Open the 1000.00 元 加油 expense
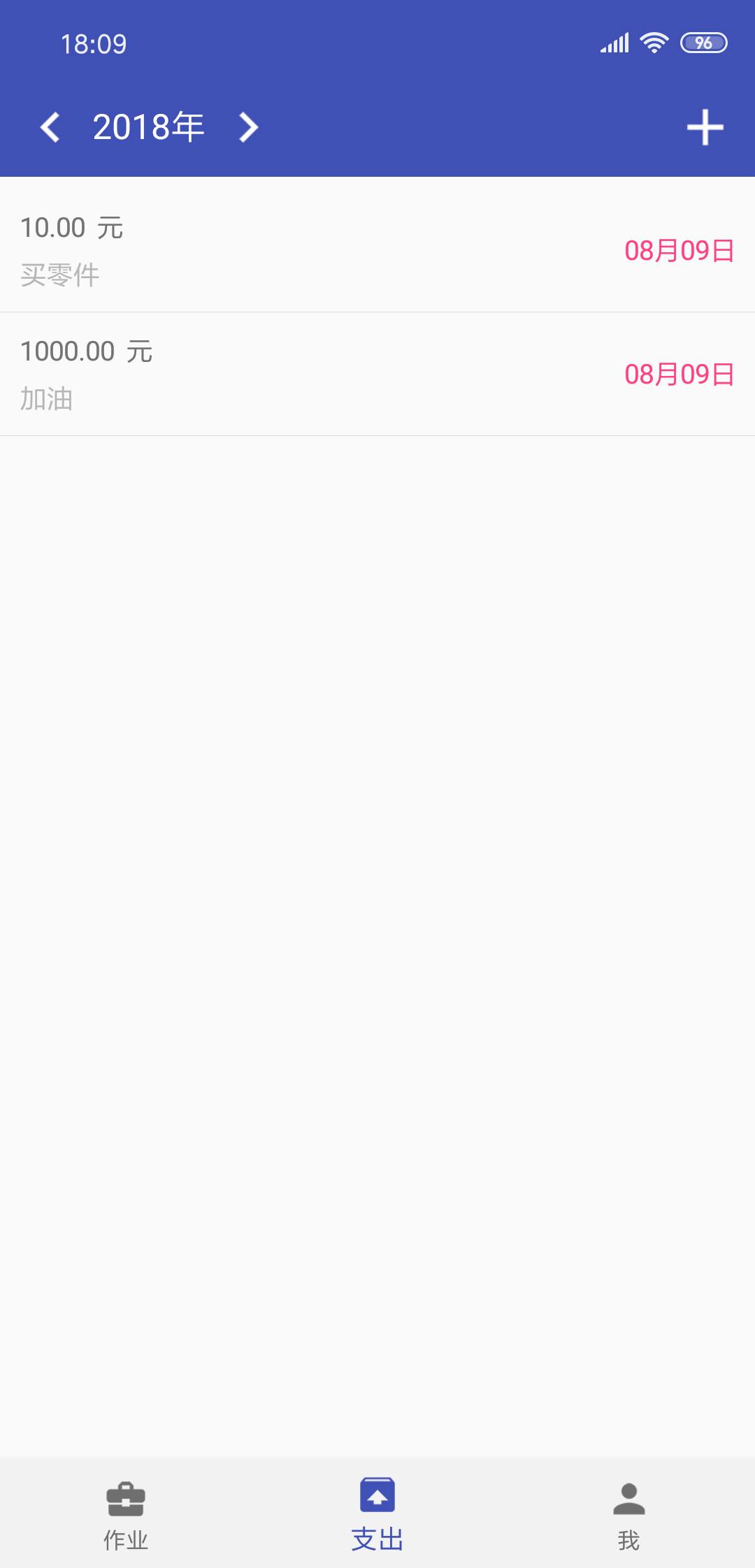 coord(377,374)
